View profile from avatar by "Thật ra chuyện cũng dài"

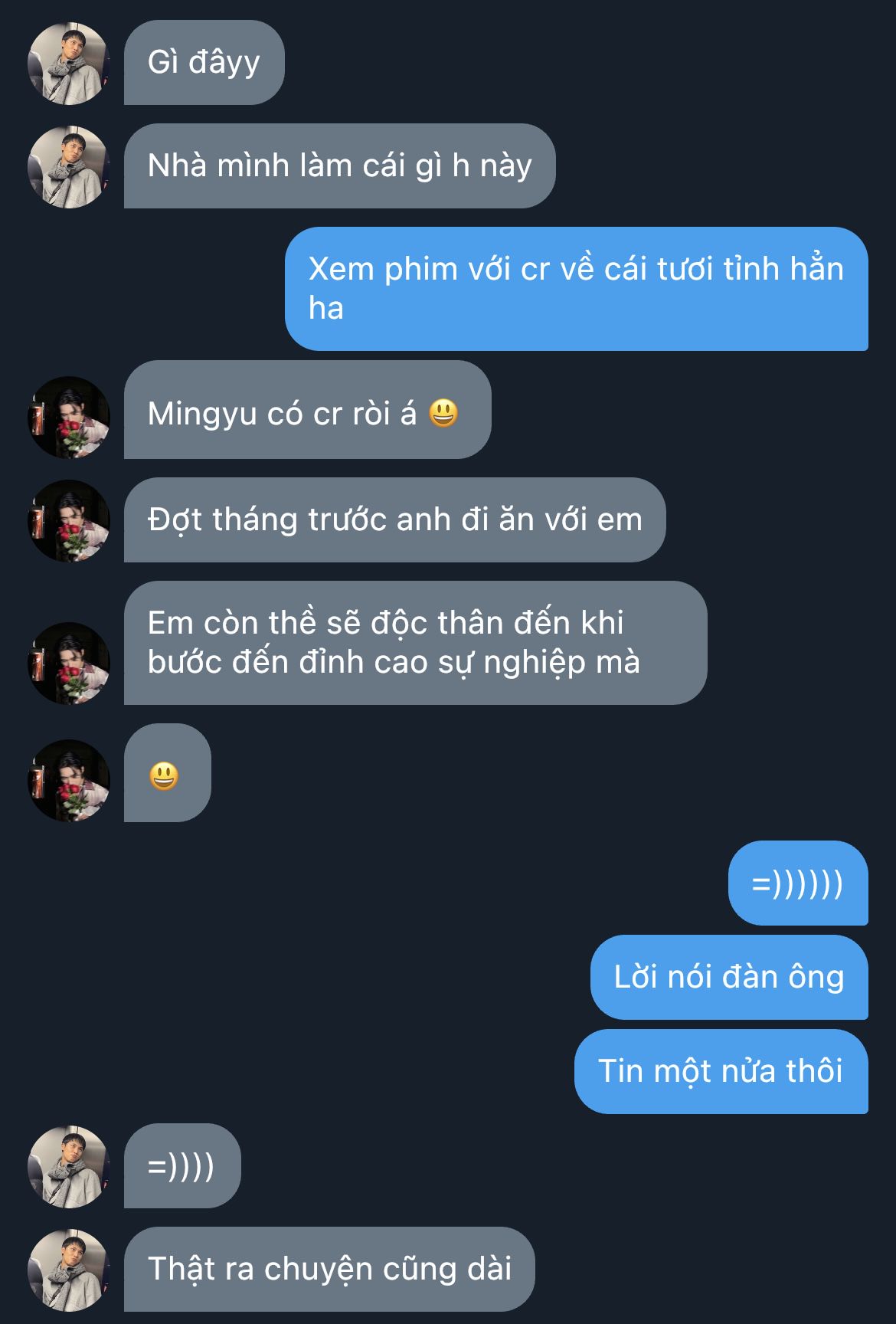click(69, 1270)
